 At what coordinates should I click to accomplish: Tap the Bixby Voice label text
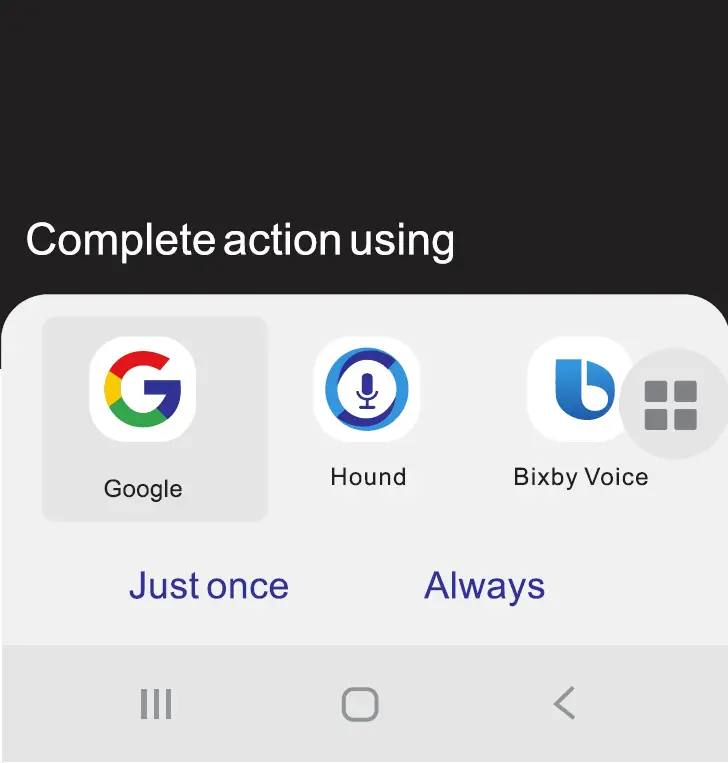click(581, 477)
